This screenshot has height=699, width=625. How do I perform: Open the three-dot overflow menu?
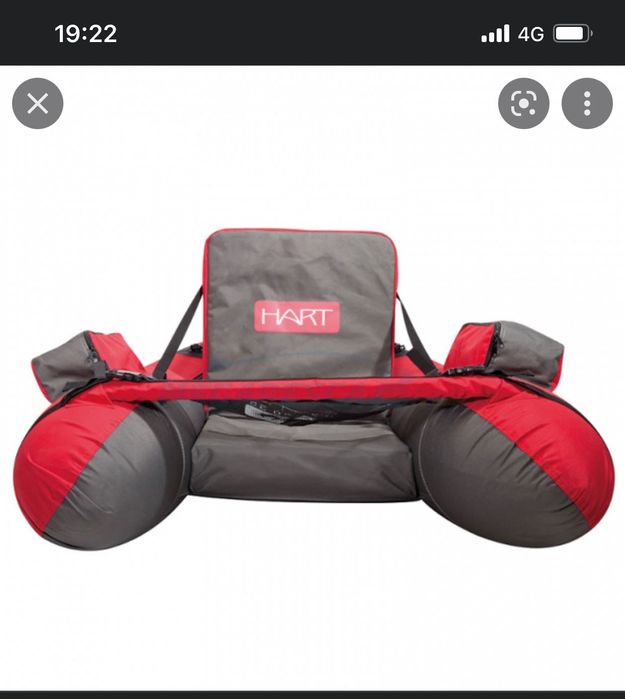click(x=587, y=103)
